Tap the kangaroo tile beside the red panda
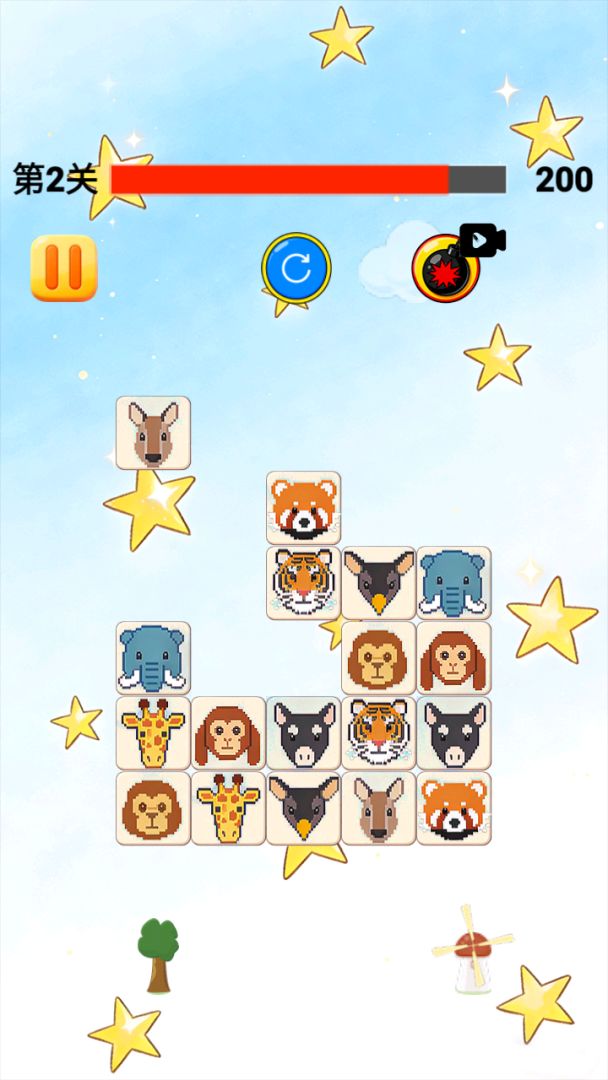This screenshot has height=1080, width=608. 378,808
